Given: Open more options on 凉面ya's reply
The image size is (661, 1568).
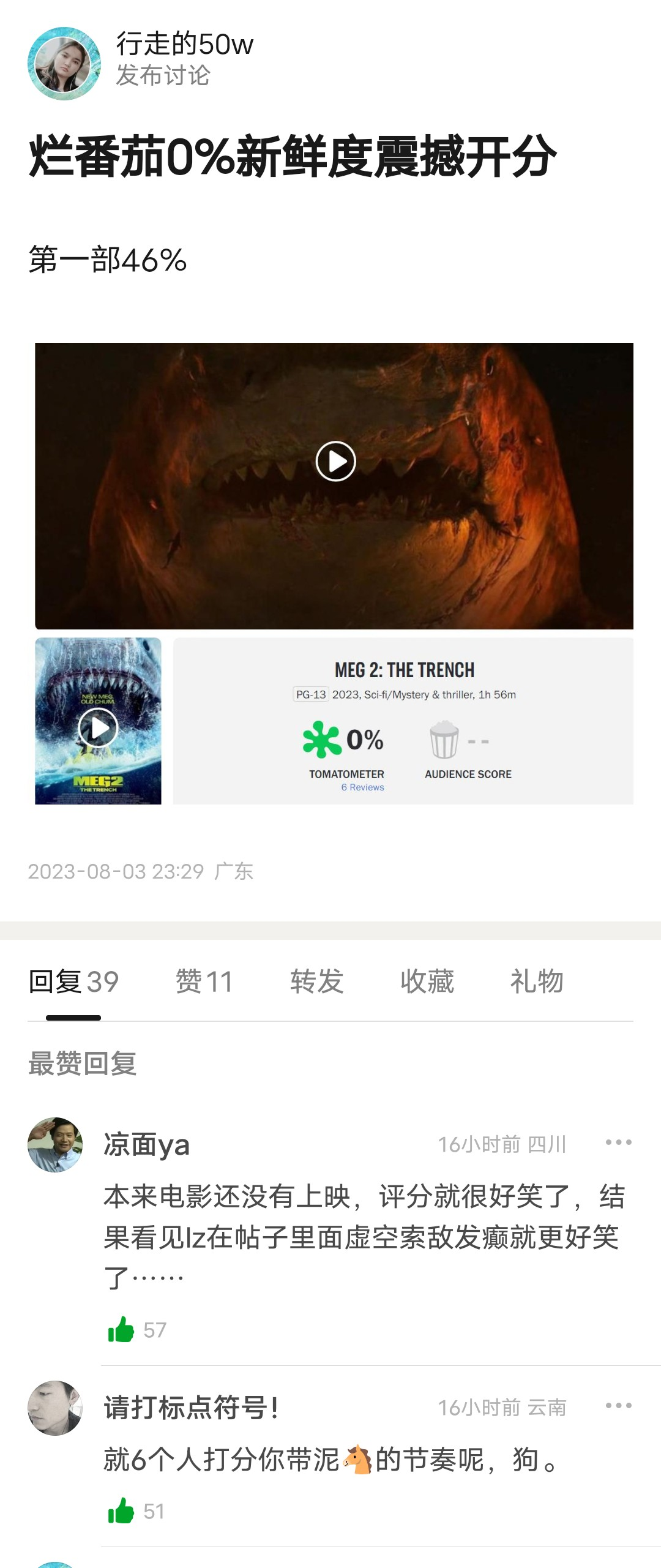Looking at the screenshot, I should 618,1142.
